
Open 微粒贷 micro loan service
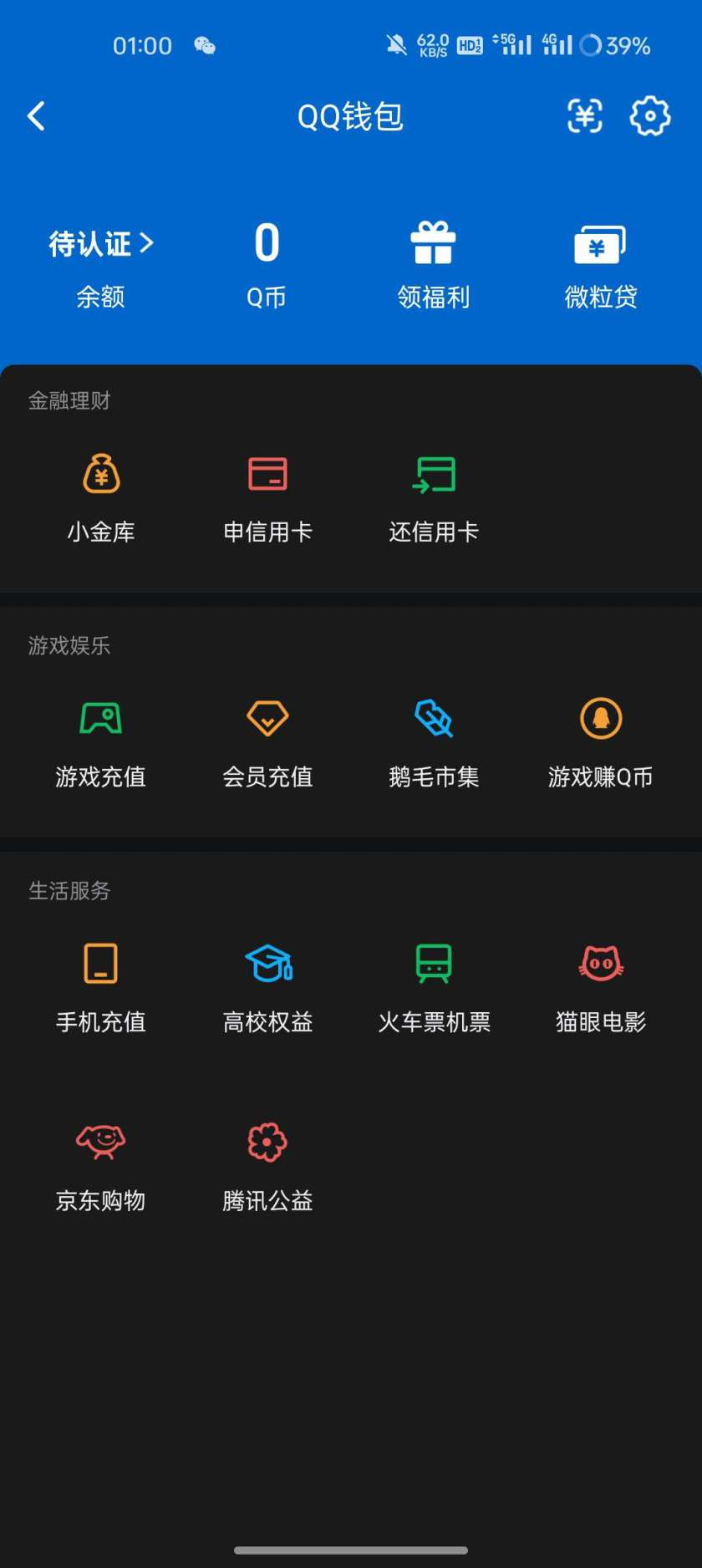[599, 263]
